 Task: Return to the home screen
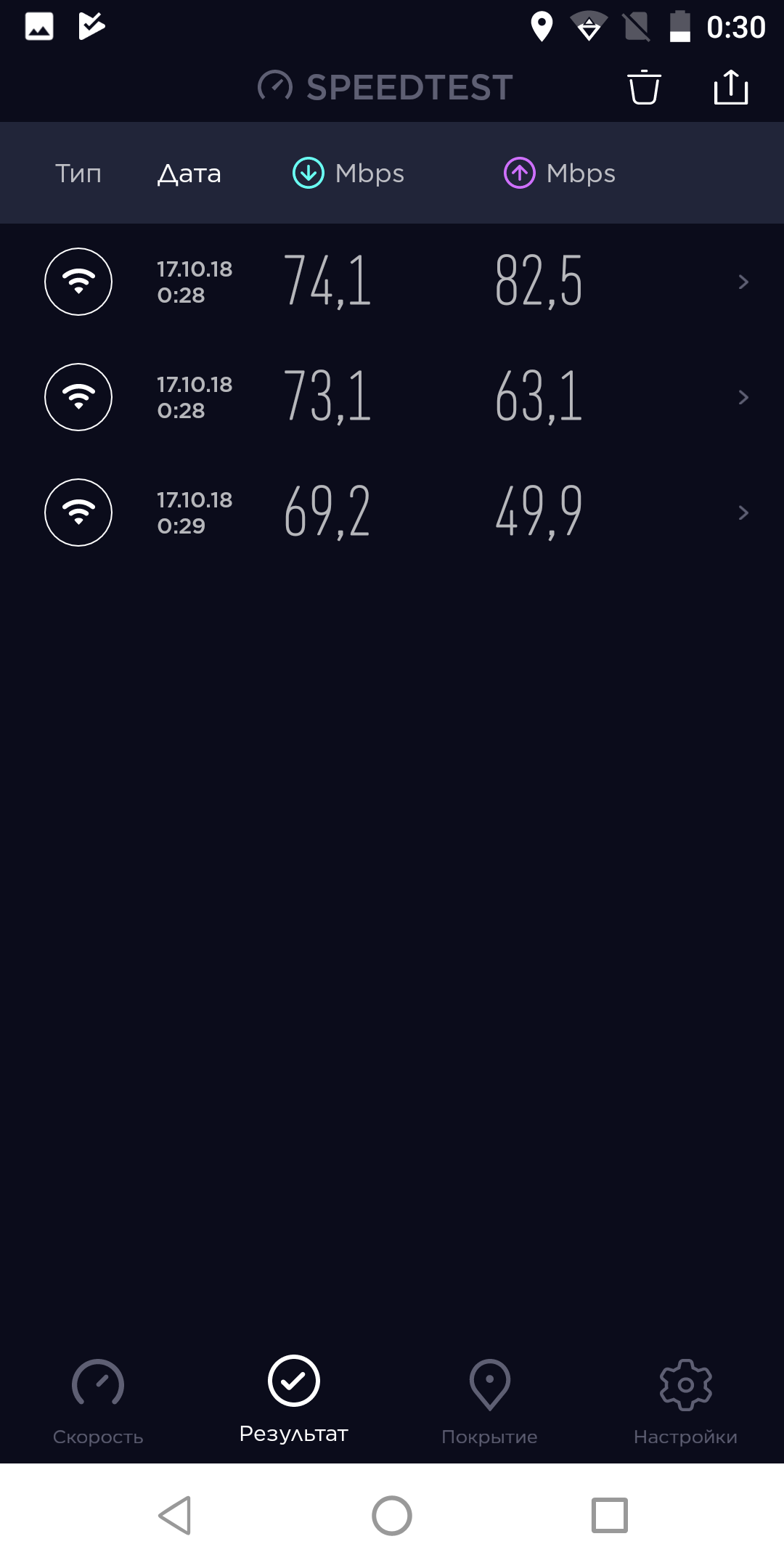click(x=392, y=1516)
